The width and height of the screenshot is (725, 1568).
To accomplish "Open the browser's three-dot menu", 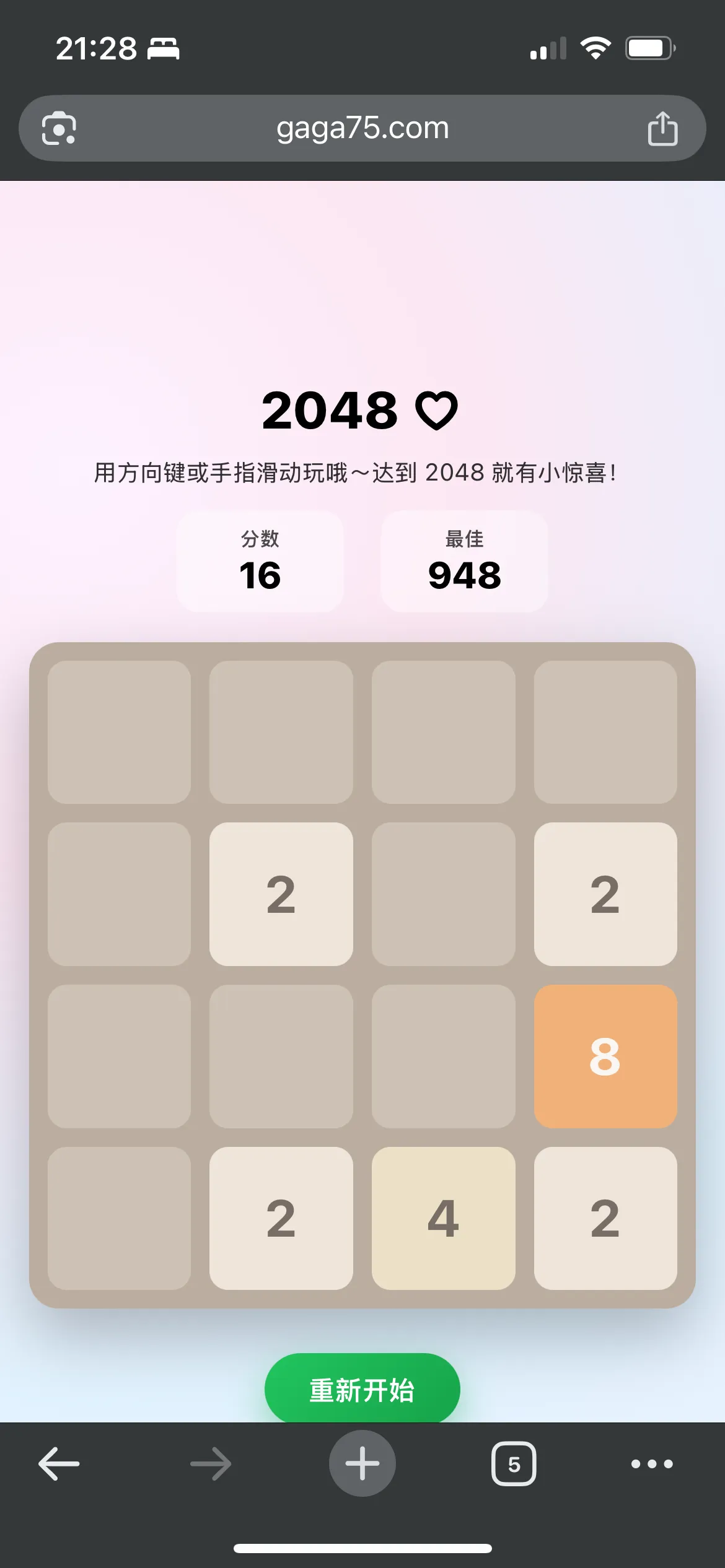I will 651,1464.
